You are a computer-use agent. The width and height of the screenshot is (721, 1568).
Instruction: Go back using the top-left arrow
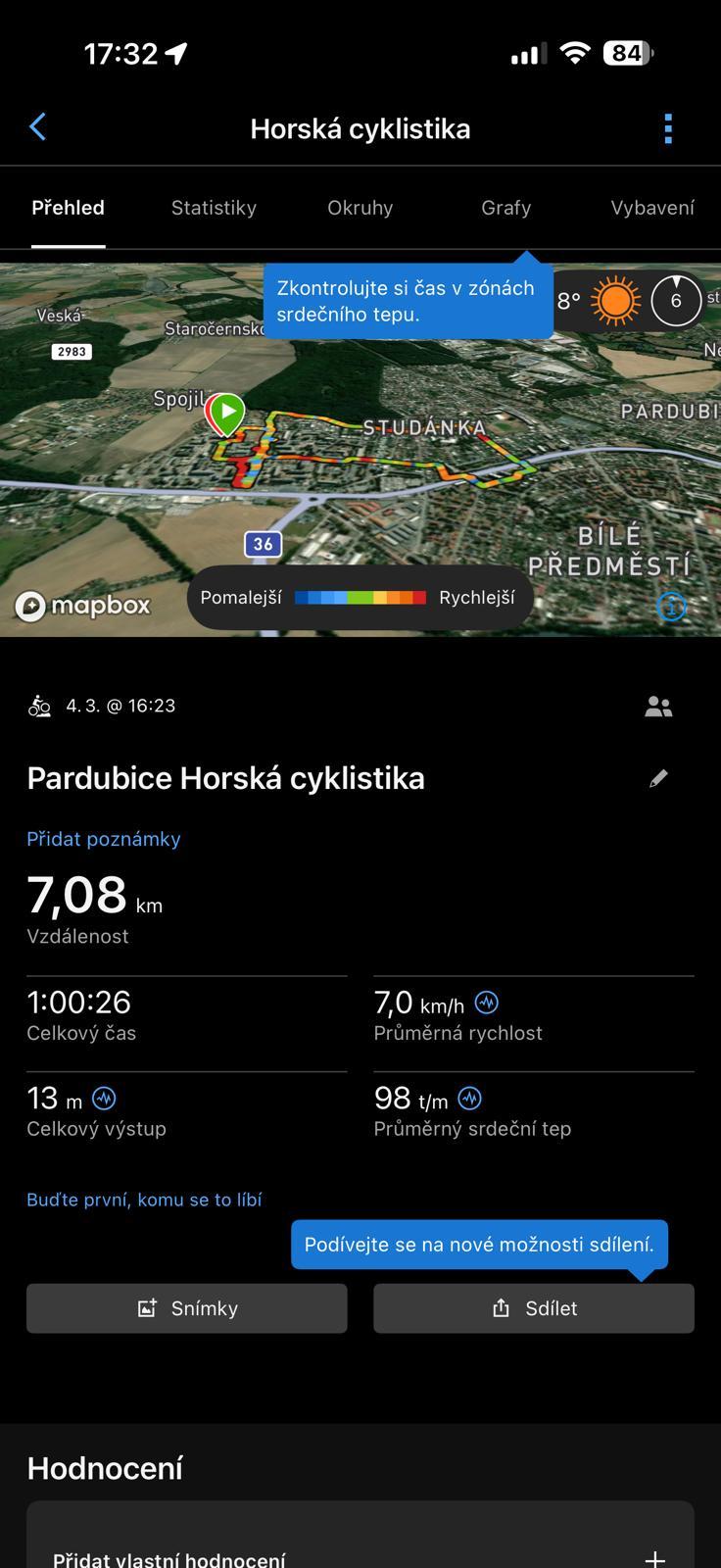pyautogui.click(x=38, y=127)
